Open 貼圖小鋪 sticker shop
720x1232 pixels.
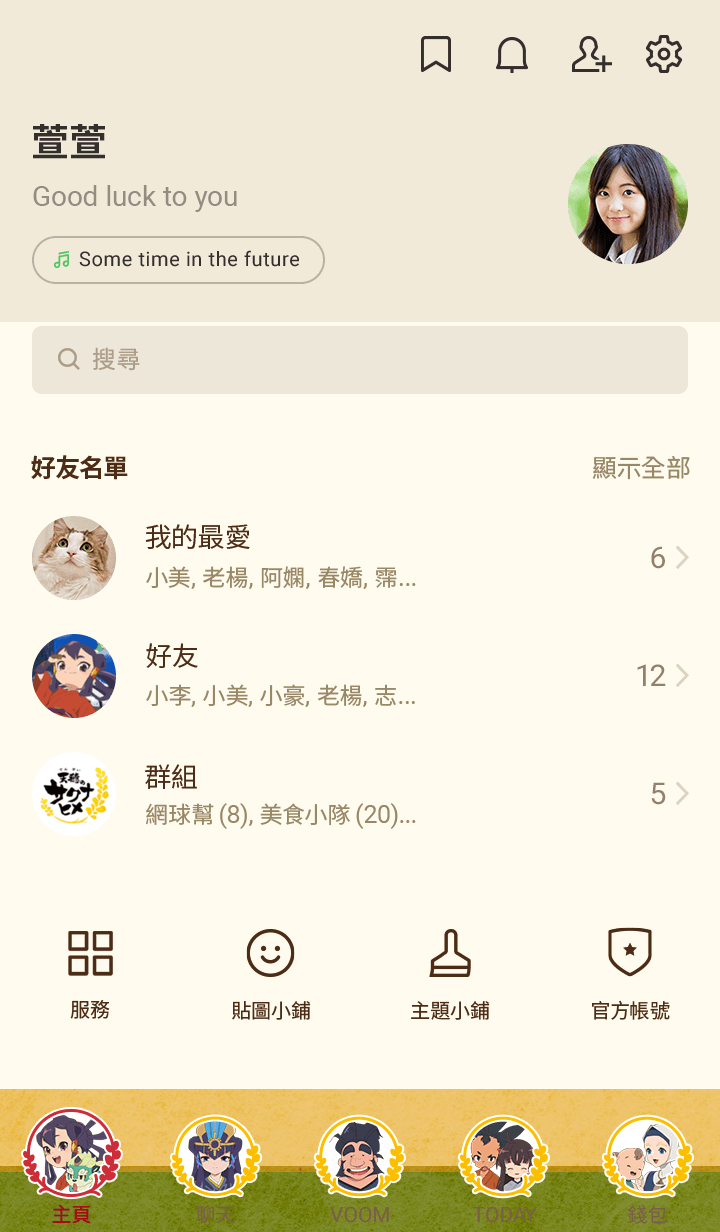pos(270,974)
